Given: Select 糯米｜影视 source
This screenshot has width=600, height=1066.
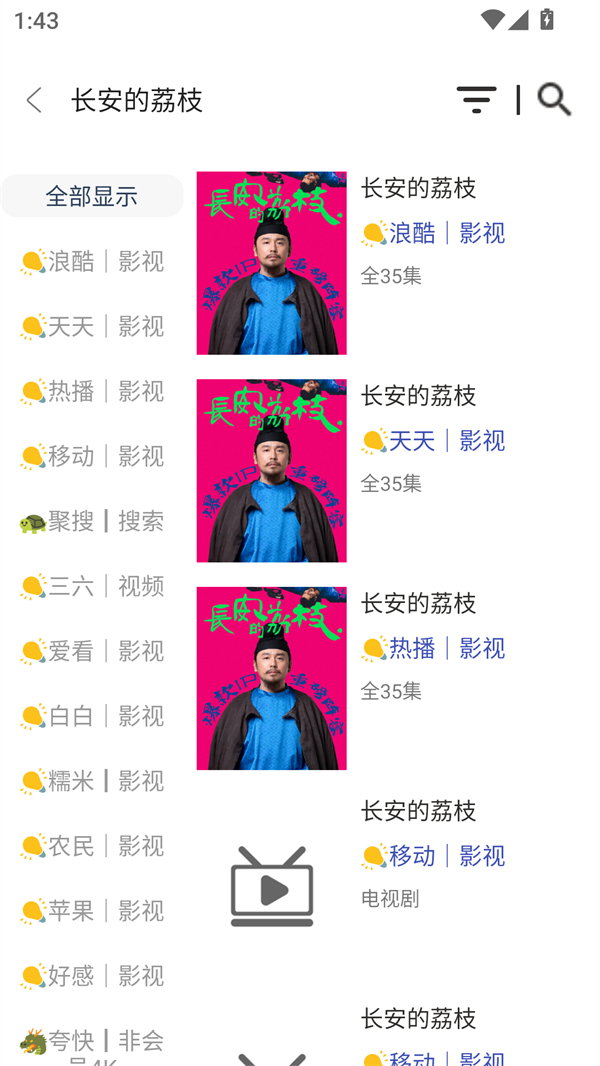Looking at the screenshot, I should point(91,781).
